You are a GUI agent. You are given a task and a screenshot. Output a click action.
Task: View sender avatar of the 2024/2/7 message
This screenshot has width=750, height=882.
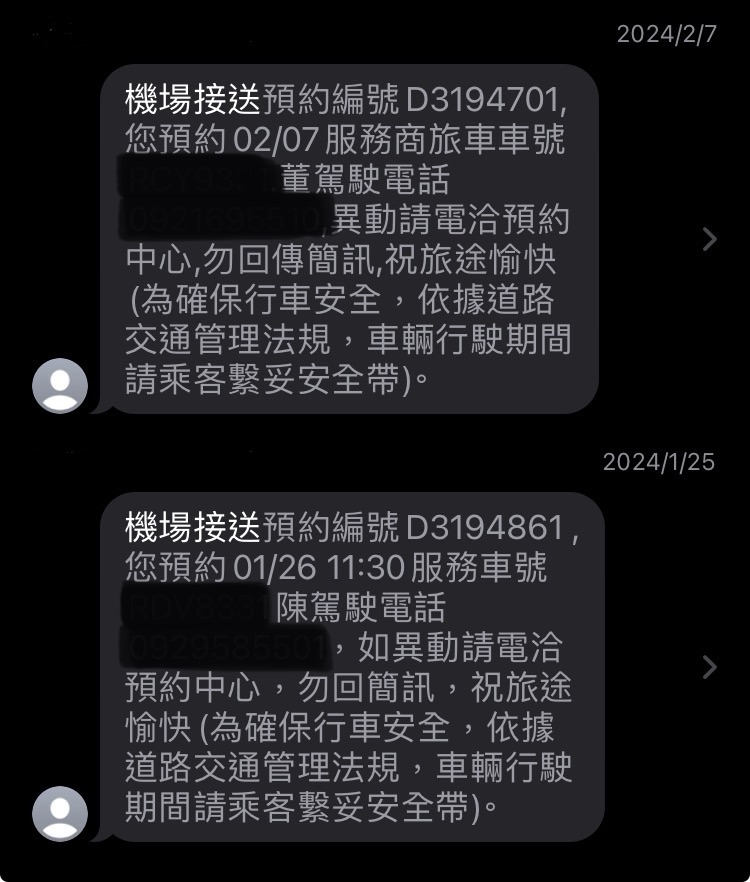click(60, 386)
